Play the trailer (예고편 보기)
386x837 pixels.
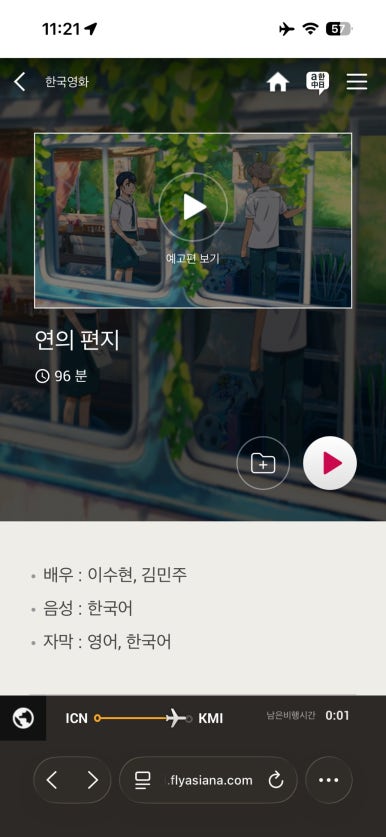(x=193, y=207)
